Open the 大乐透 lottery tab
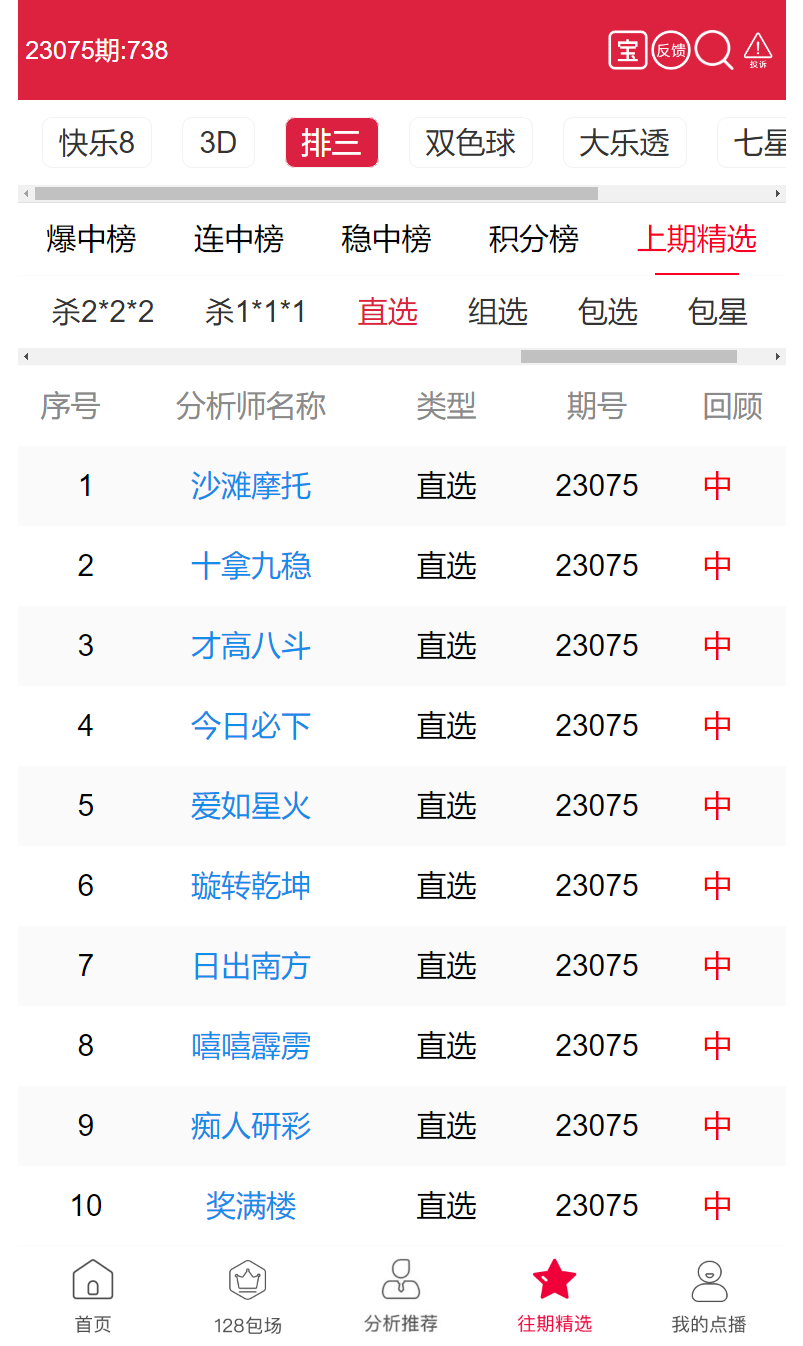 click(624, 143)
